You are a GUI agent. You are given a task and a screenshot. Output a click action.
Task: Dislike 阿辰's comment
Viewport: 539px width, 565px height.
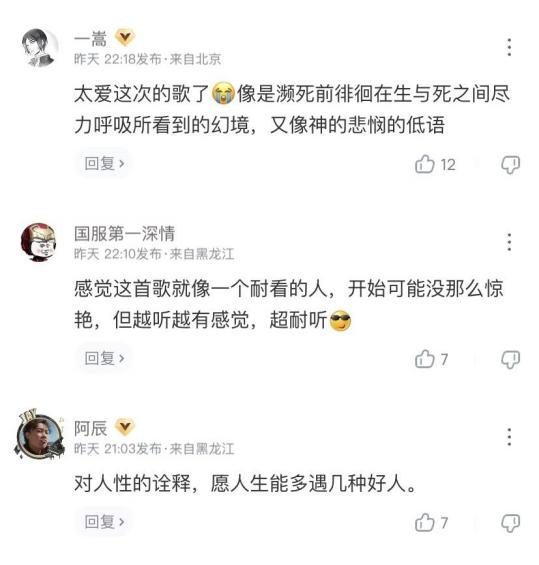pos(511,523)
